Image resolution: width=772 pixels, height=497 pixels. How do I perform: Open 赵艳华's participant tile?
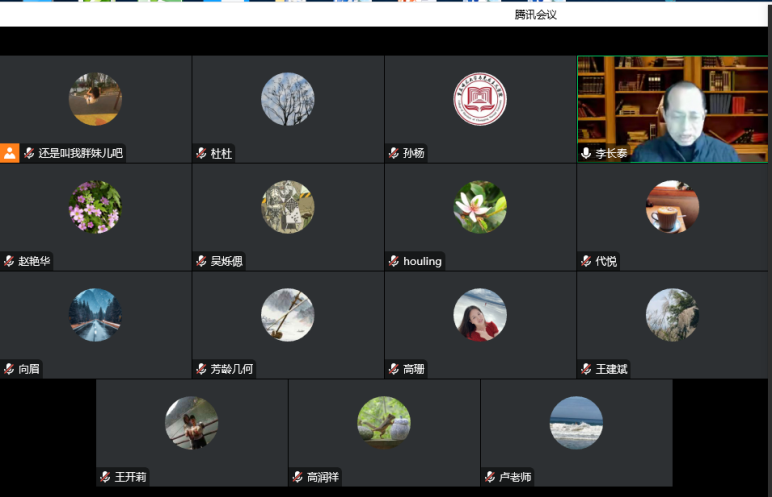[95, 216]
